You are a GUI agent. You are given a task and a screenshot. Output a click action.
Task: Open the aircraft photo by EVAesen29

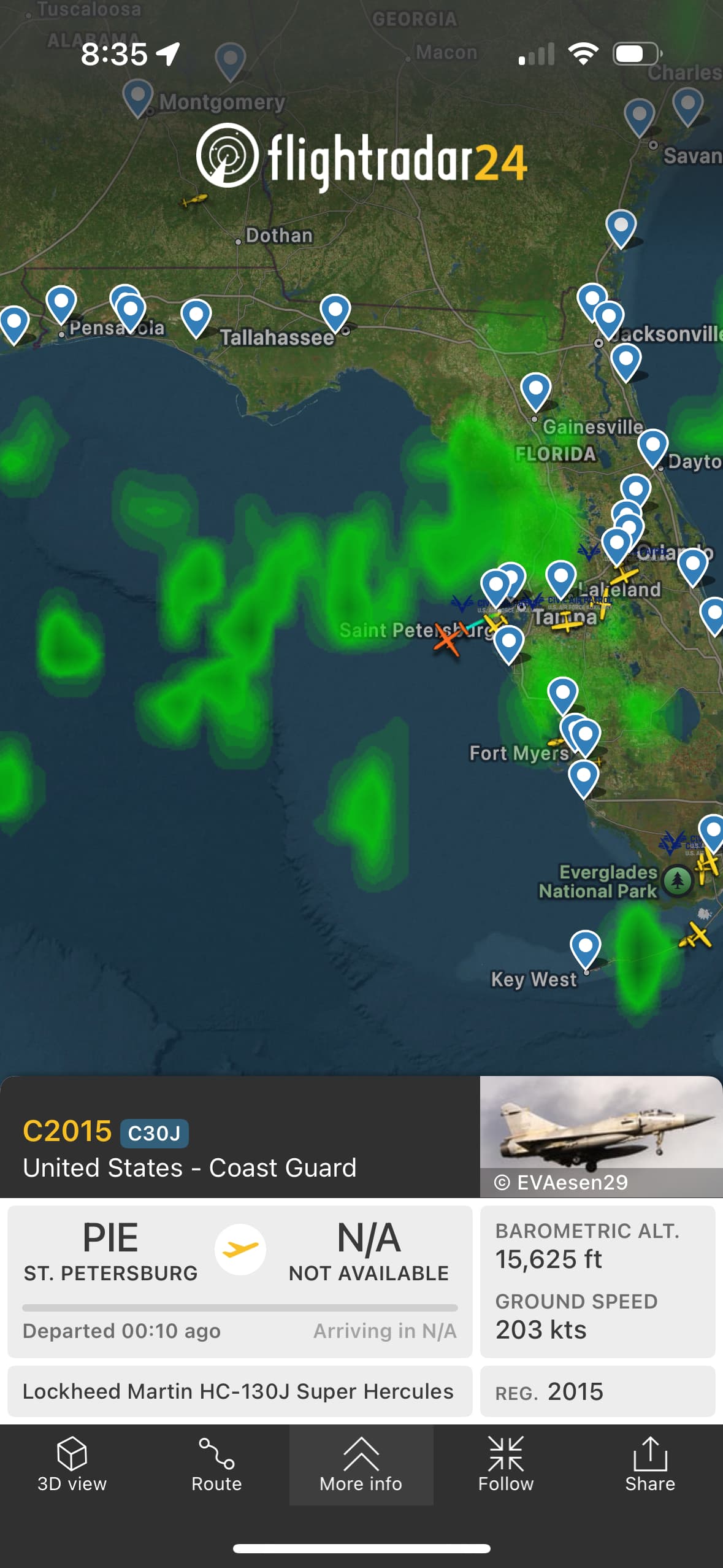pos(600,1135)
